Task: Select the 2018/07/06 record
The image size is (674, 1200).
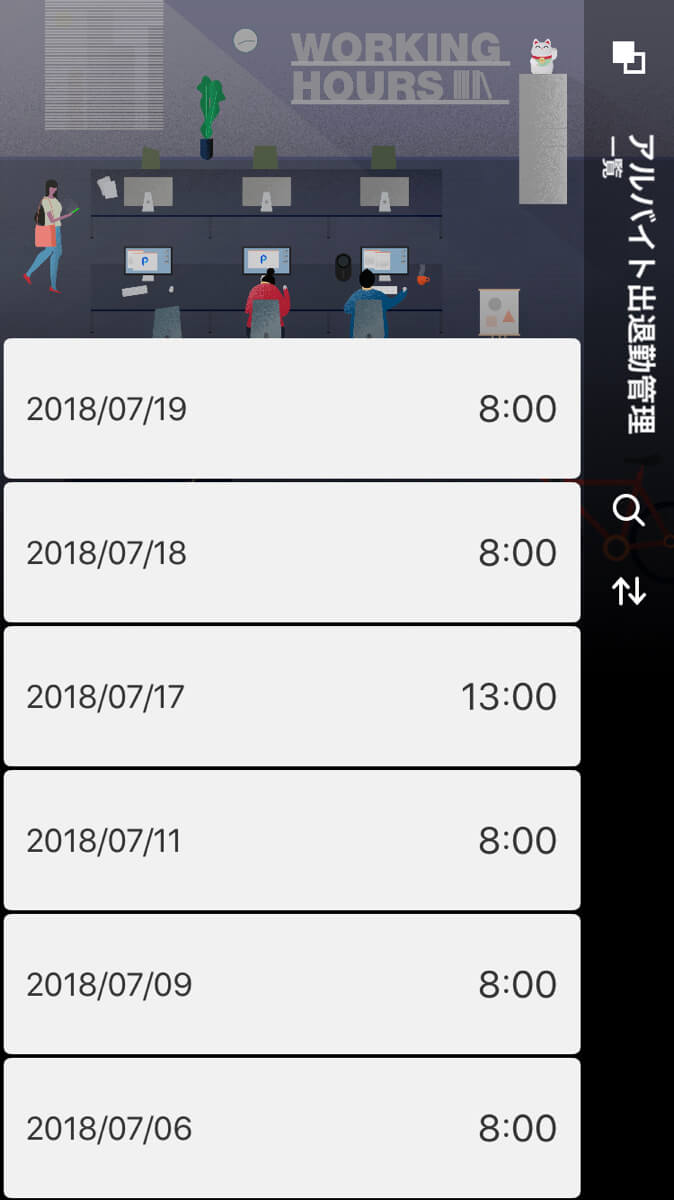Action: click(x=292, y=1128)
